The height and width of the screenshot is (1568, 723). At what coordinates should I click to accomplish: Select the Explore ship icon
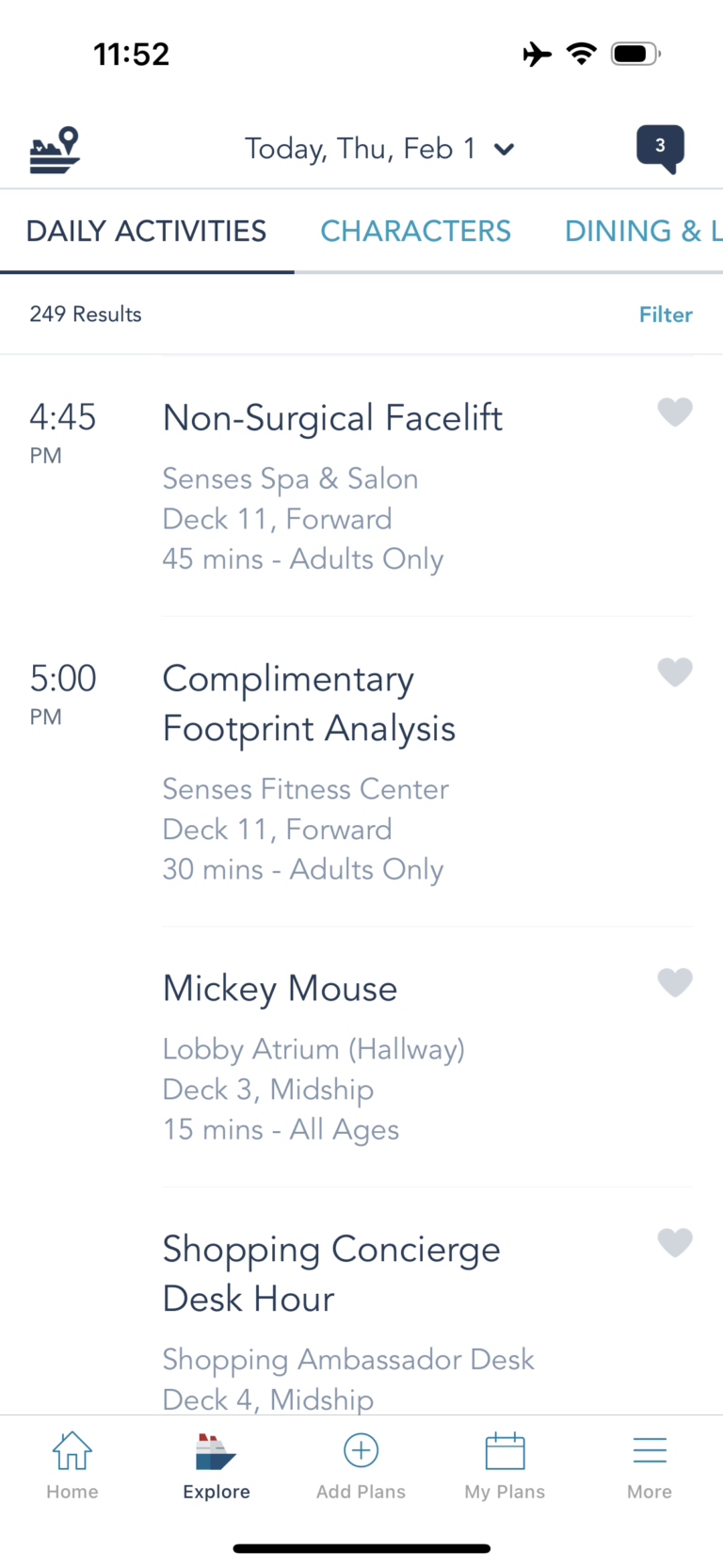point(216,1463)
